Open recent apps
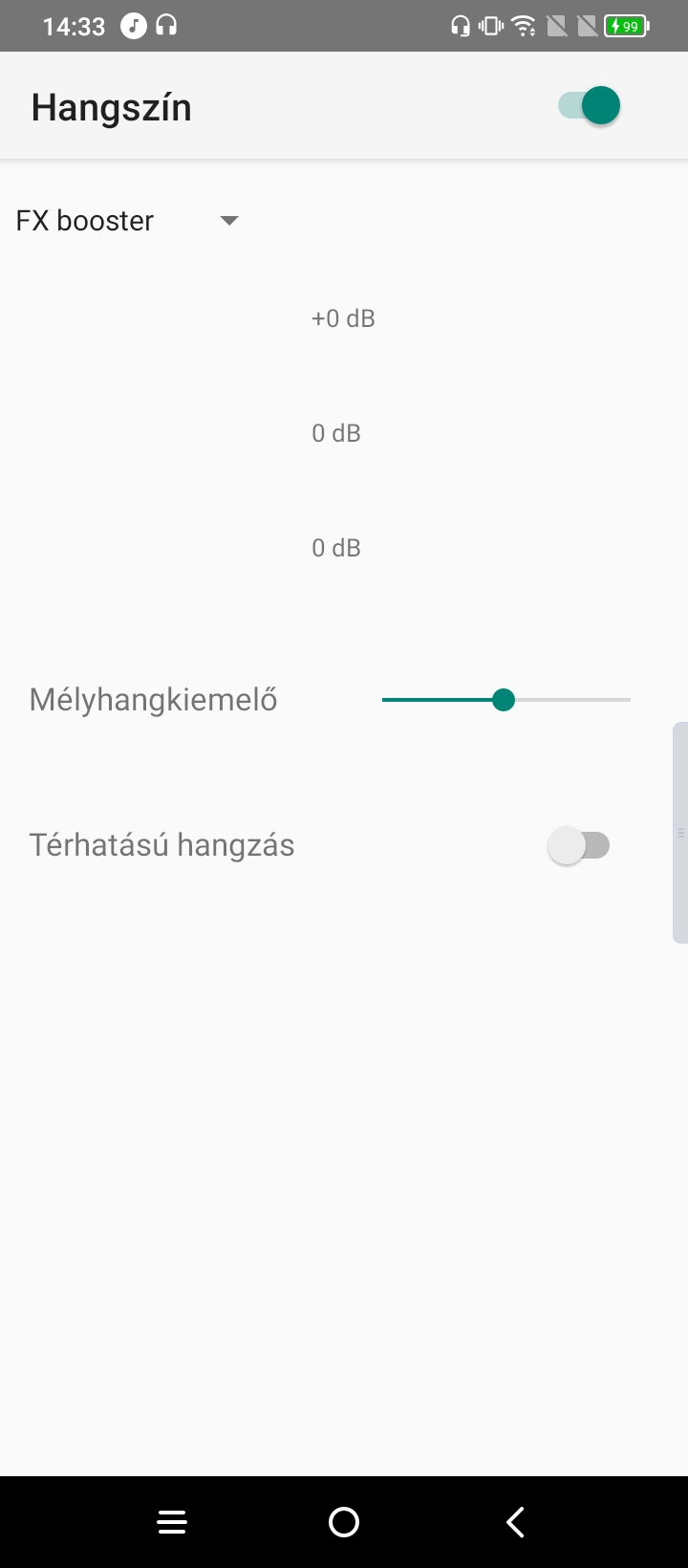688x1568 pixels. 172,1522
